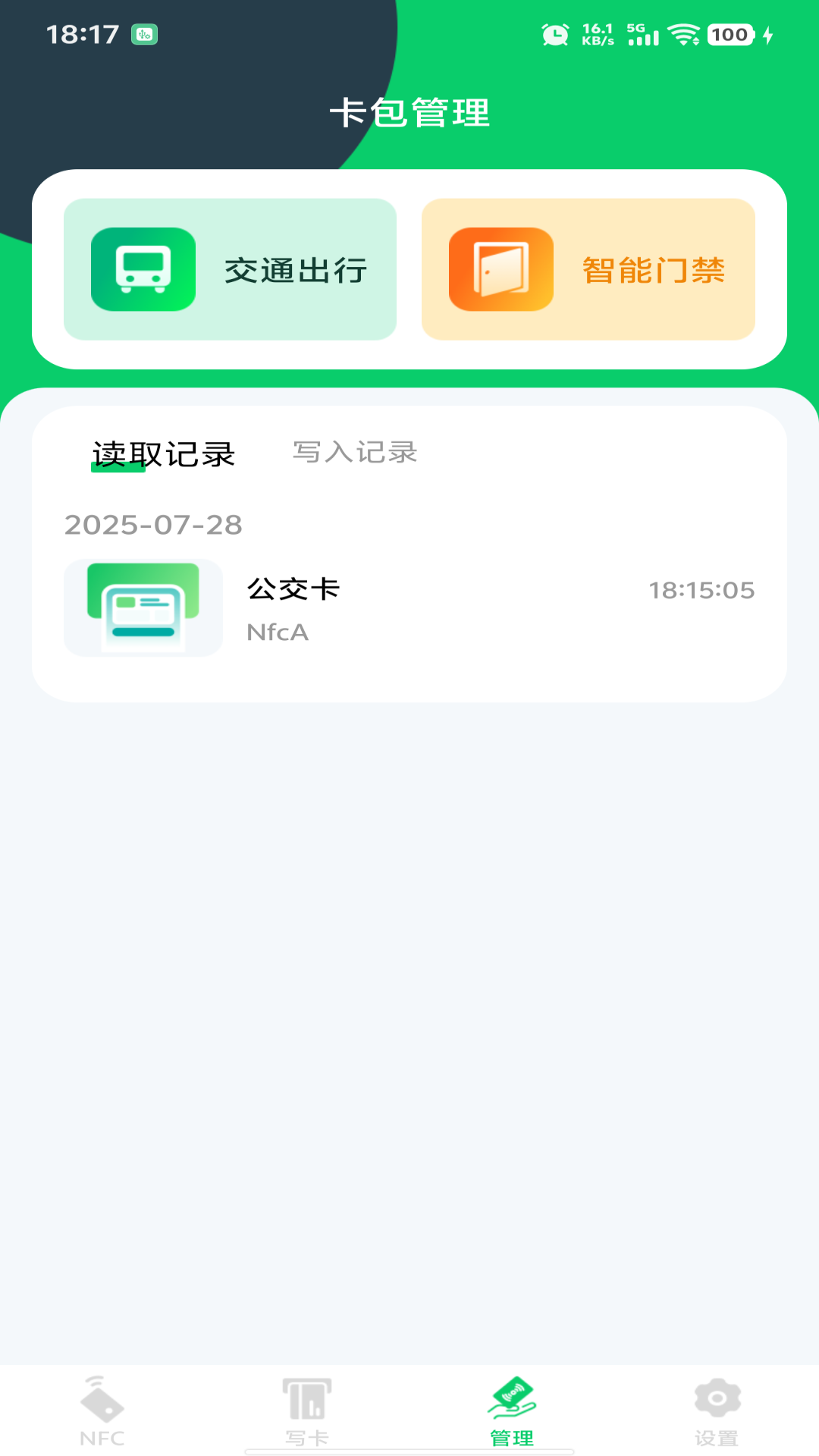Viewport: 819px width, 1456px height.
Task: Tap the 公交卡 card thumbnail icon
Action: tap(143, 608)
